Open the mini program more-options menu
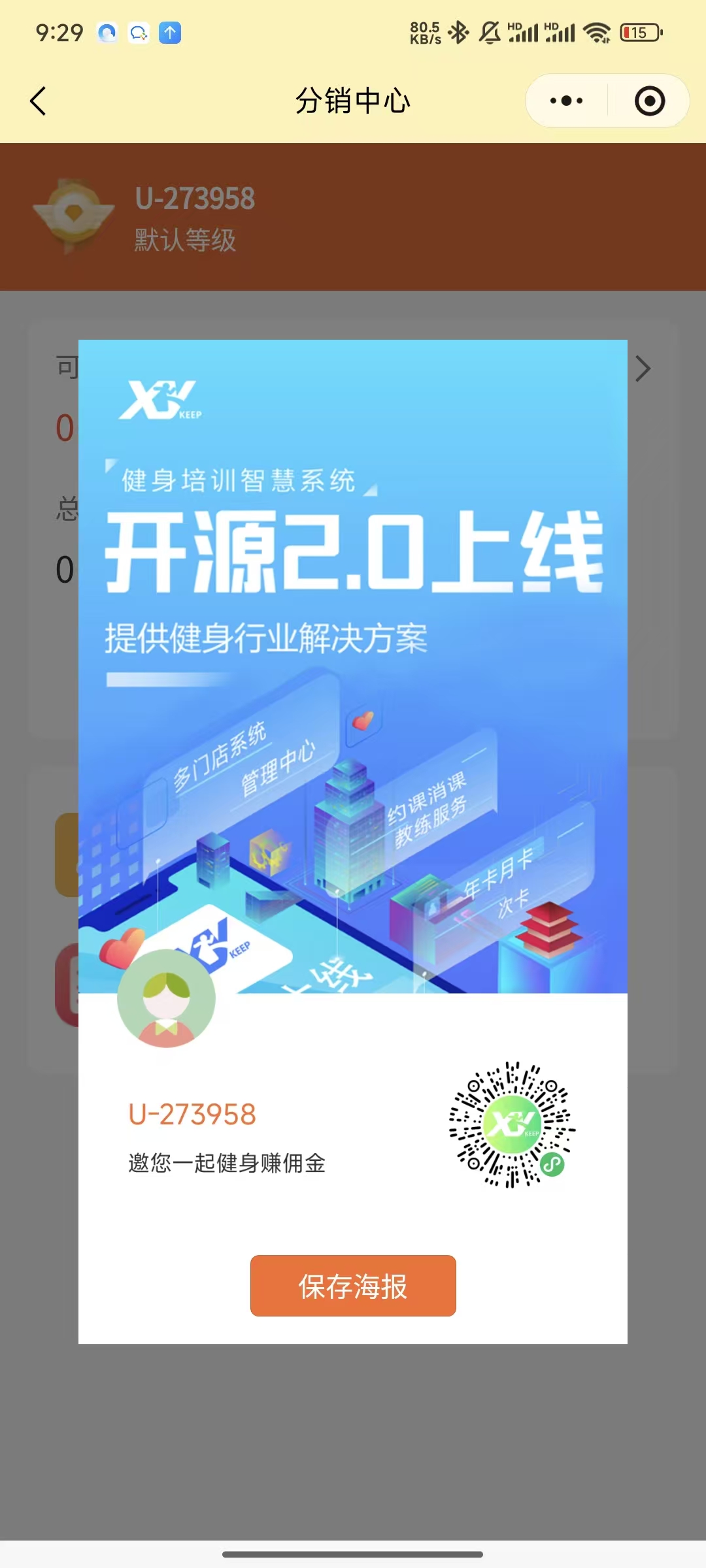This screenshot has height=1568, width=706. [566, 101]
